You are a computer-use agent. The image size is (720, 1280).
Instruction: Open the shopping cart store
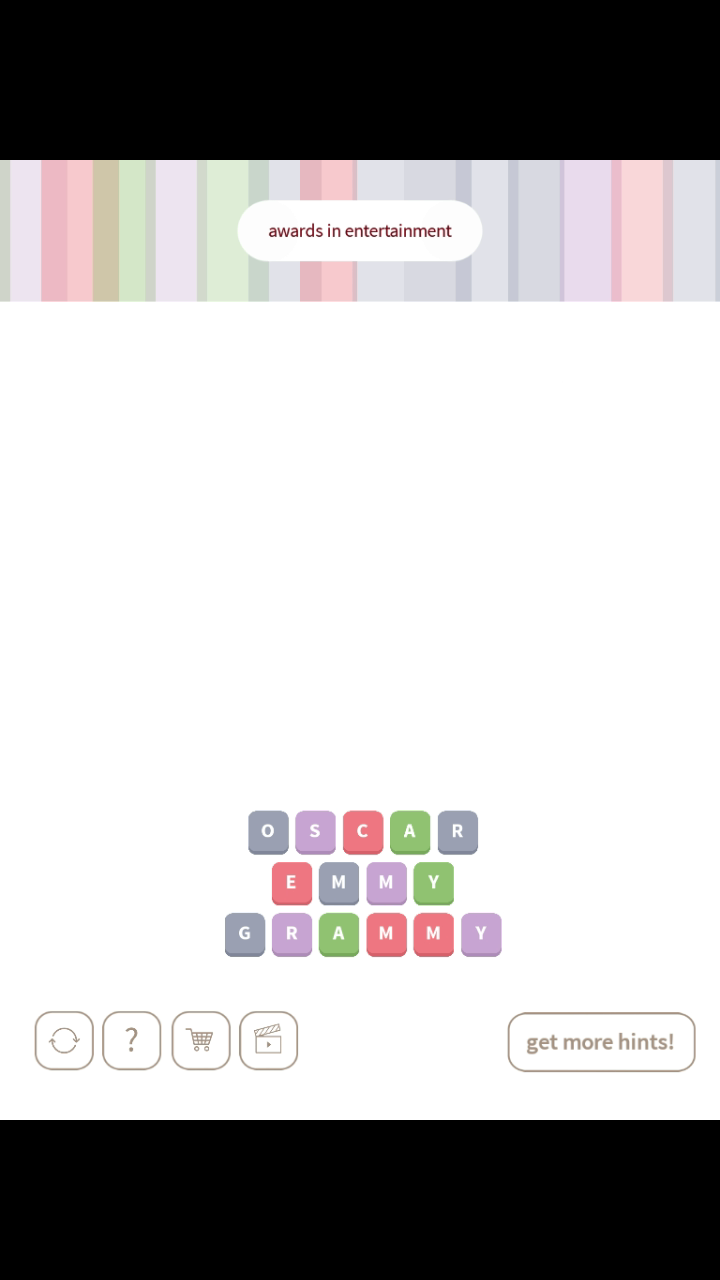[200, 1041]
